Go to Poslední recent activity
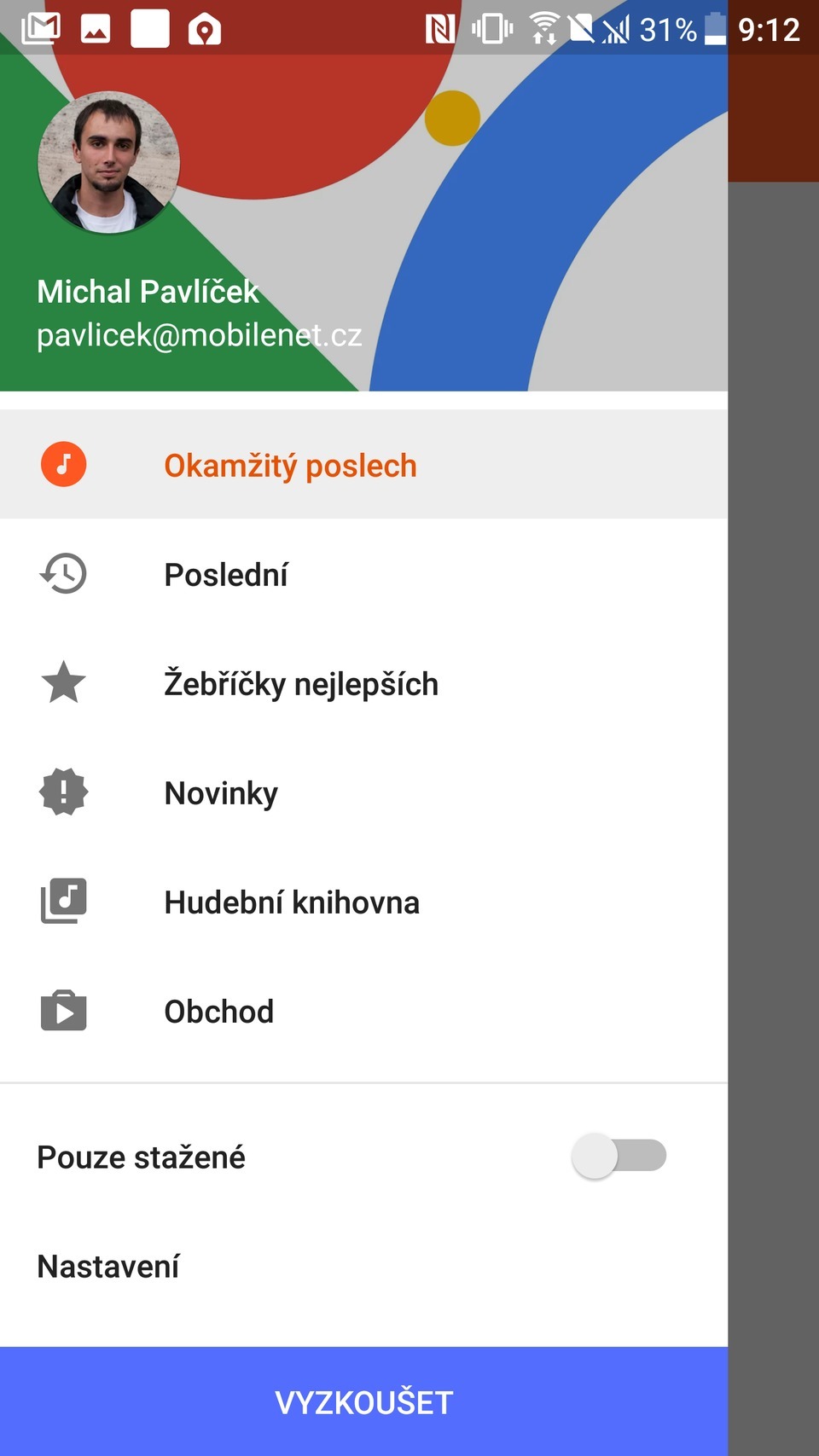 (x=226, y=575)
